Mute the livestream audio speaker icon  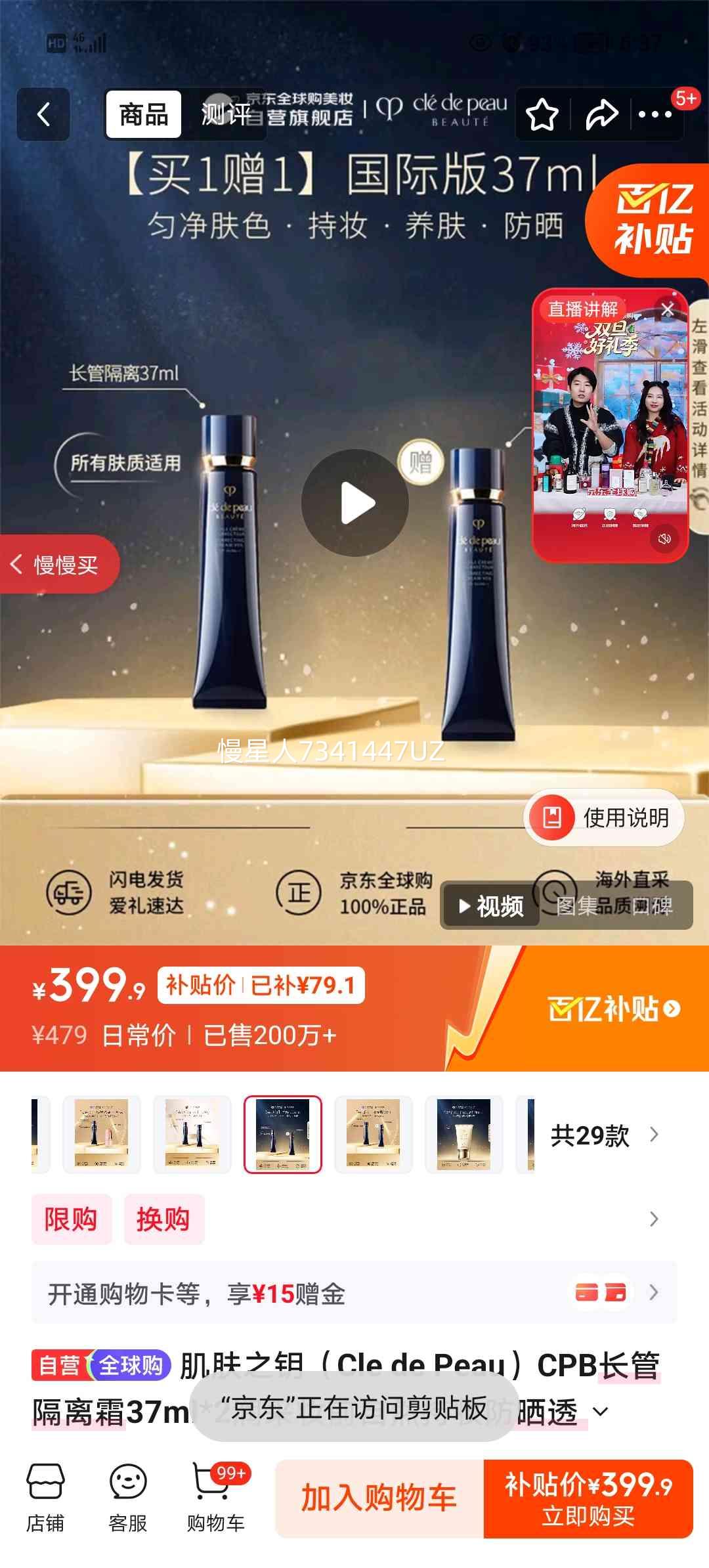click(x=665, y=539)
